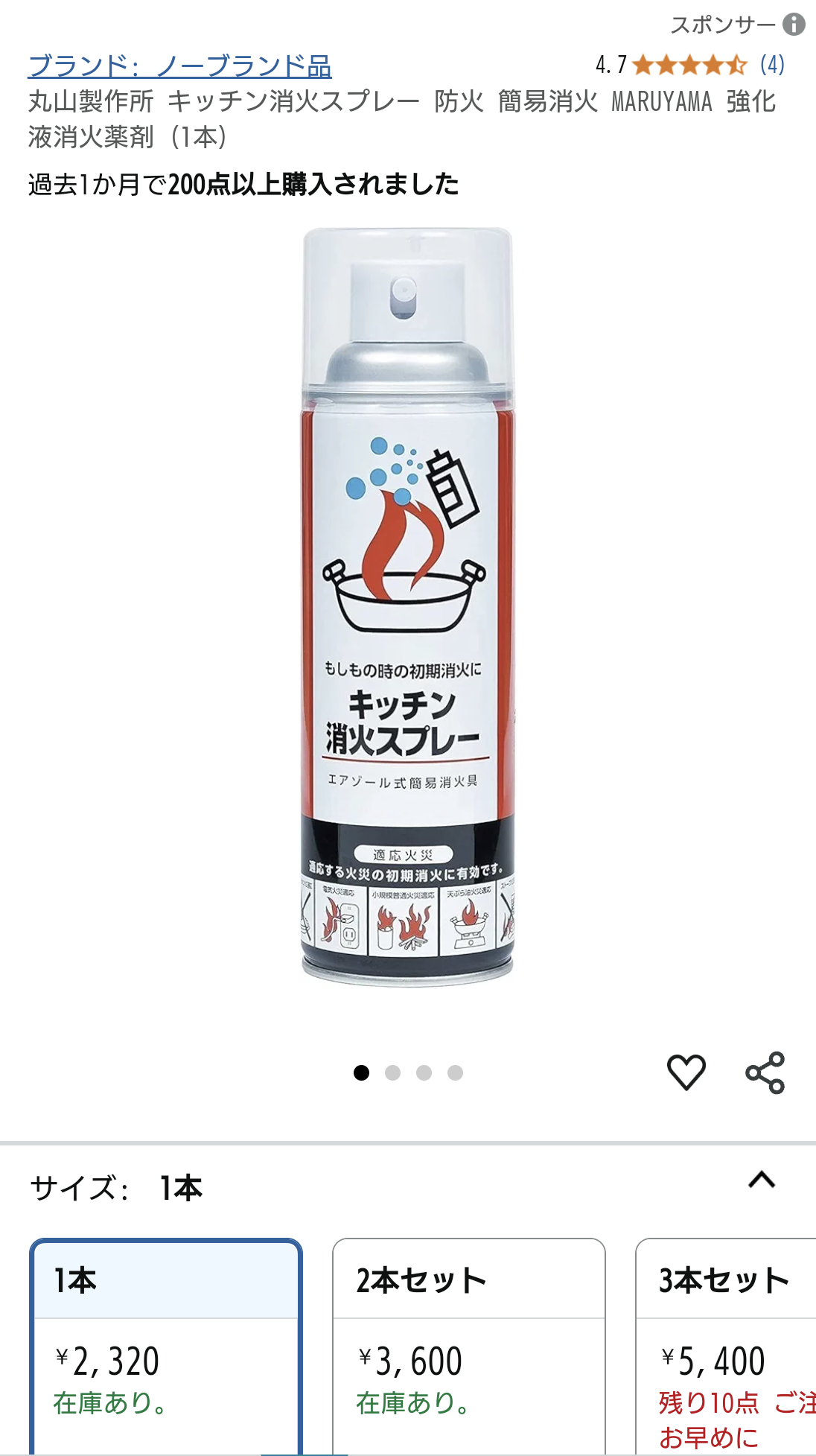Screen dimensions: 816x1456
Task: Open the ノーブランド品 brand link
Action: point(179,66)
